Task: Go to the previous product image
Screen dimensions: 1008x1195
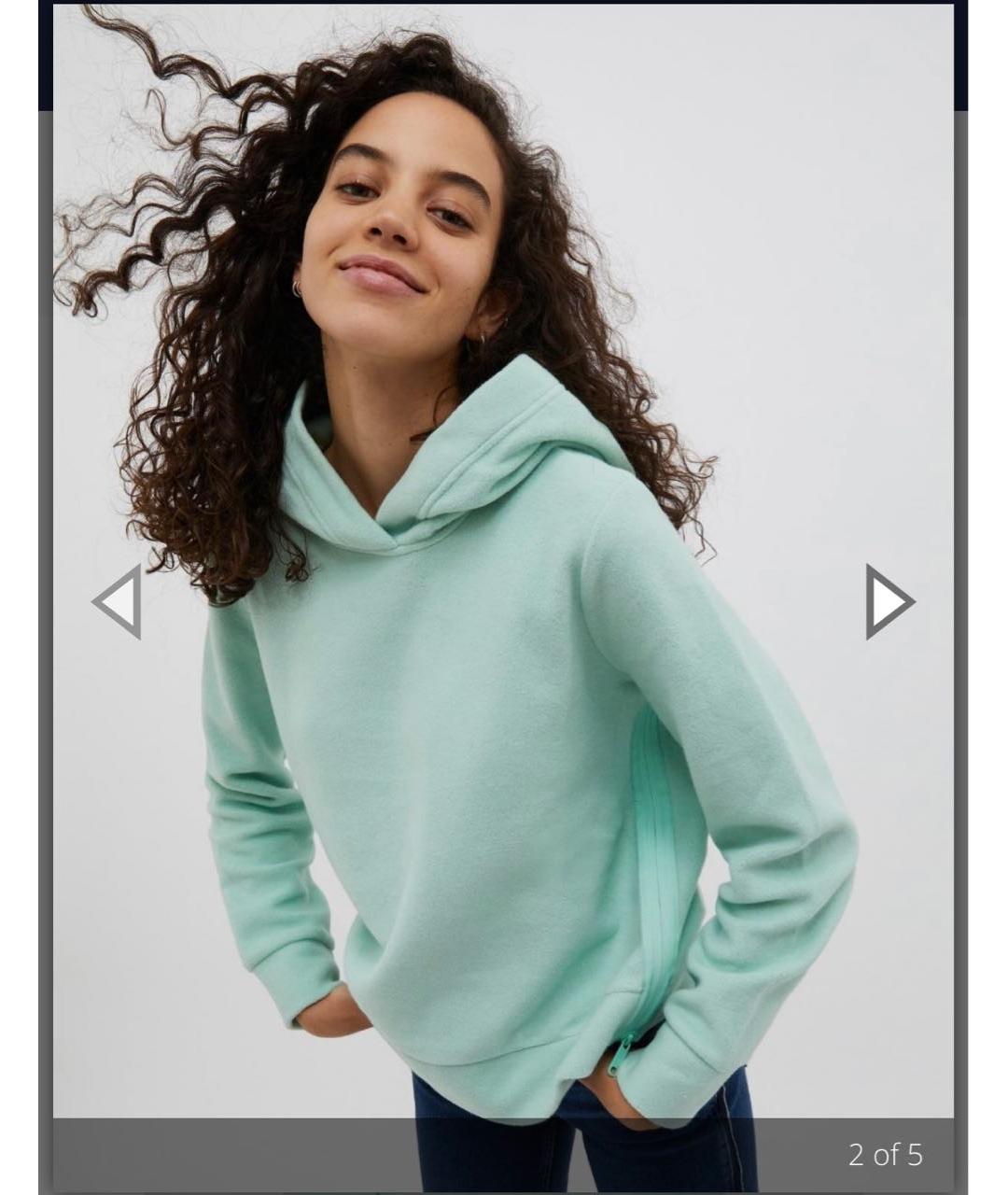Action: click(x=119, y=601)
